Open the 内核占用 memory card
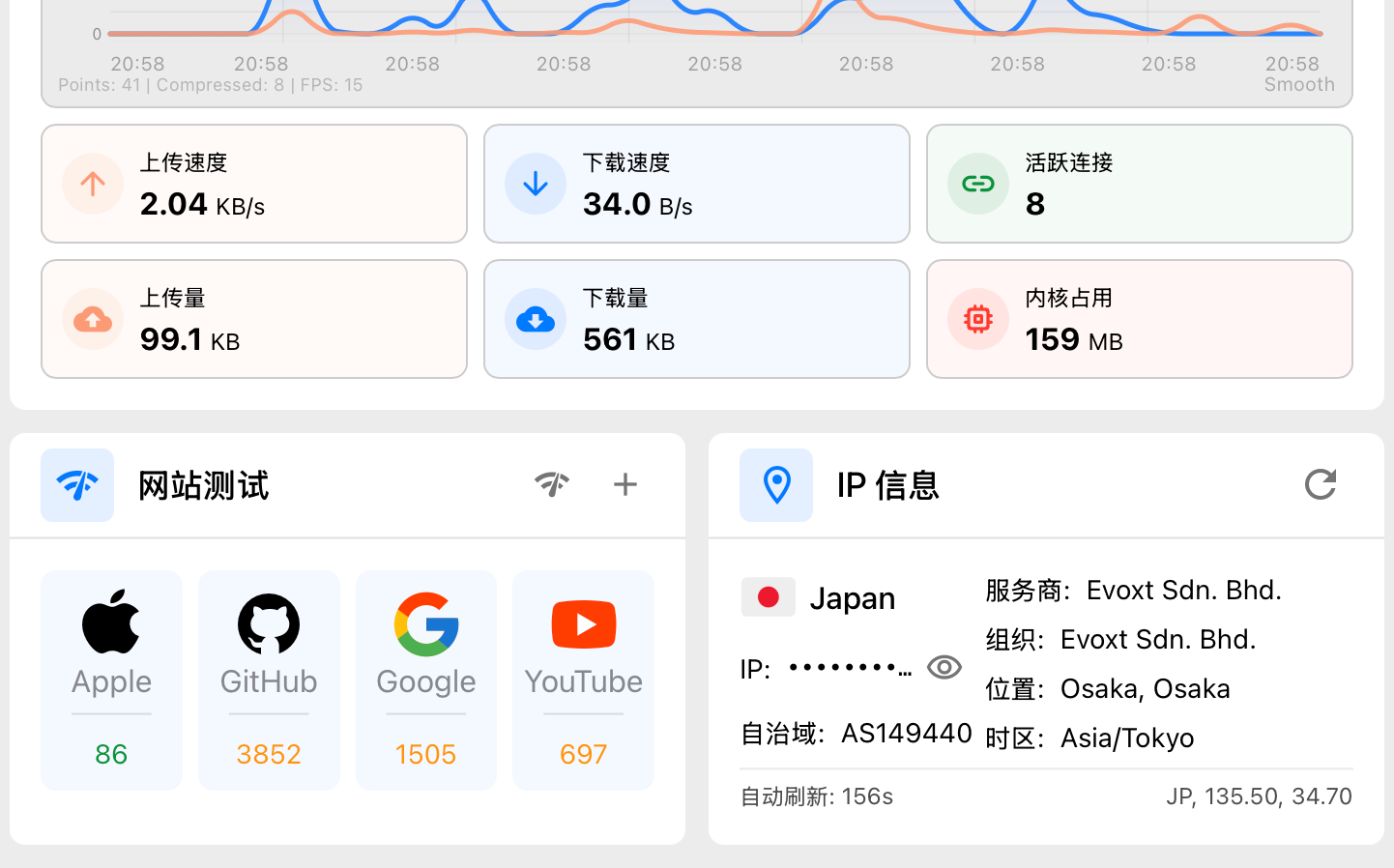 tap(1140, 319)
